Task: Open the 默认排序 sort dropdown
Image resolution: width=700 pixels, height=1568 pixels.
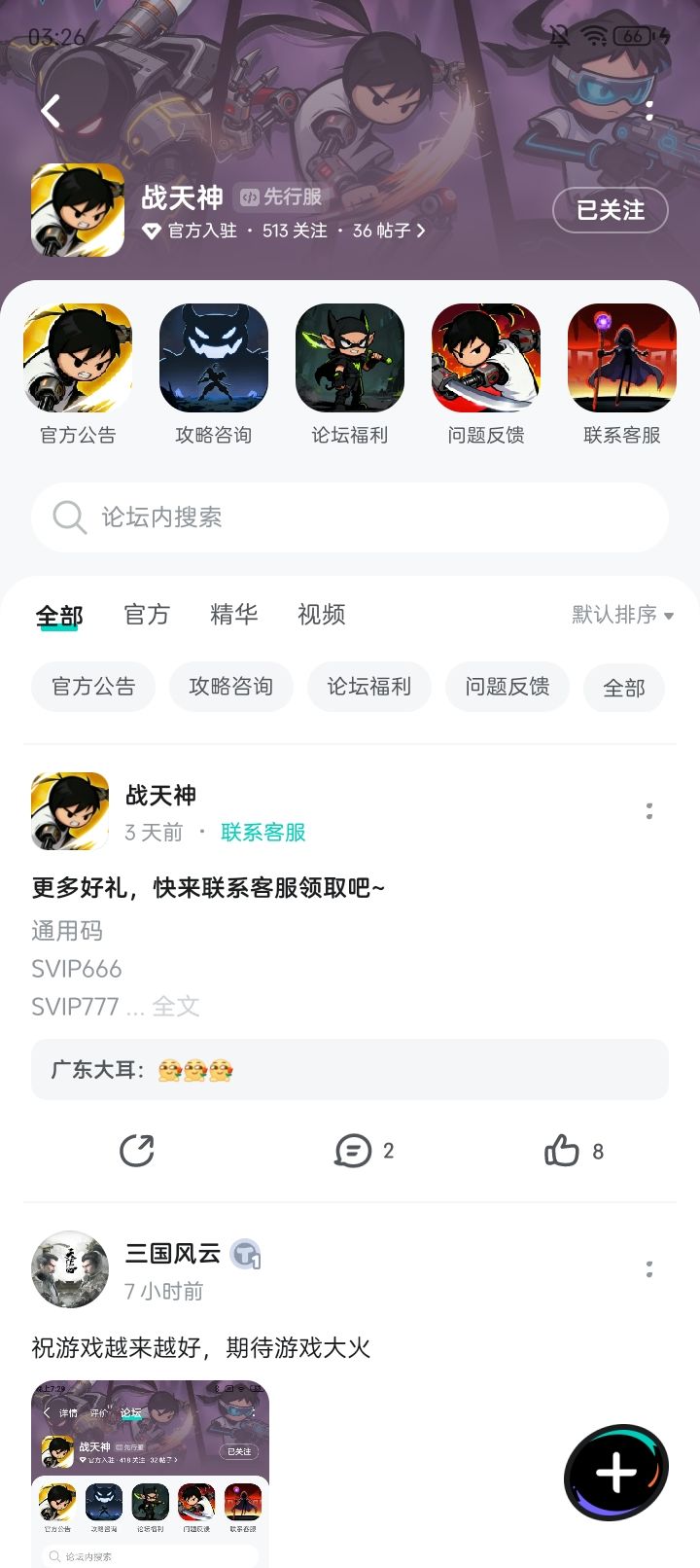Action: tap(622, 615)
